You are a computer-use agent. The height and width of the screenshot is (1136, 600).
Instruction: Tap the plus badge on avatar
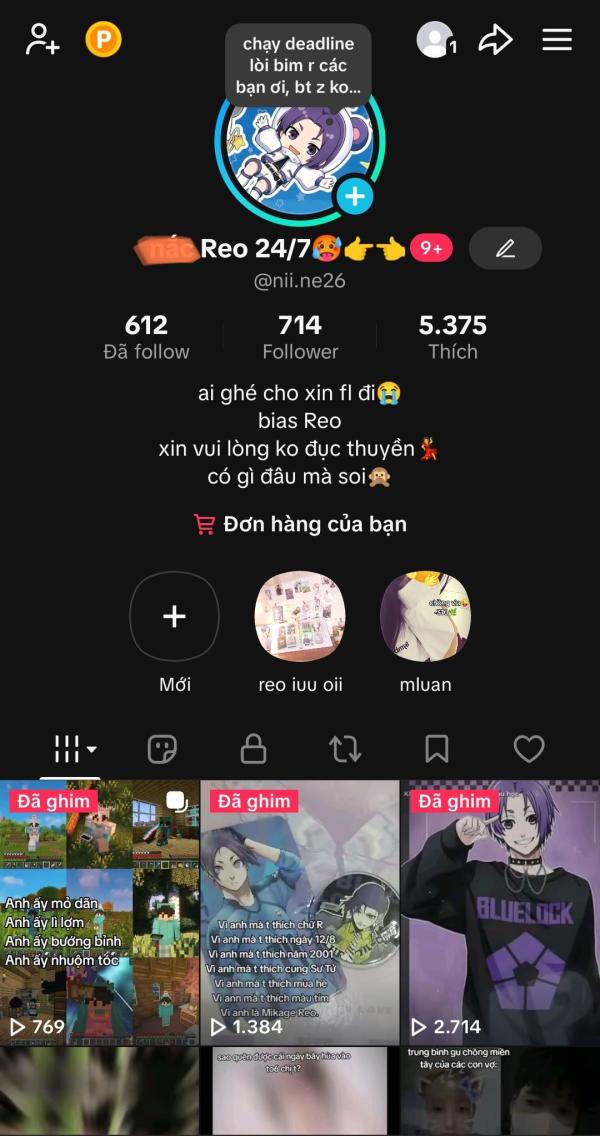pos(354,197)
